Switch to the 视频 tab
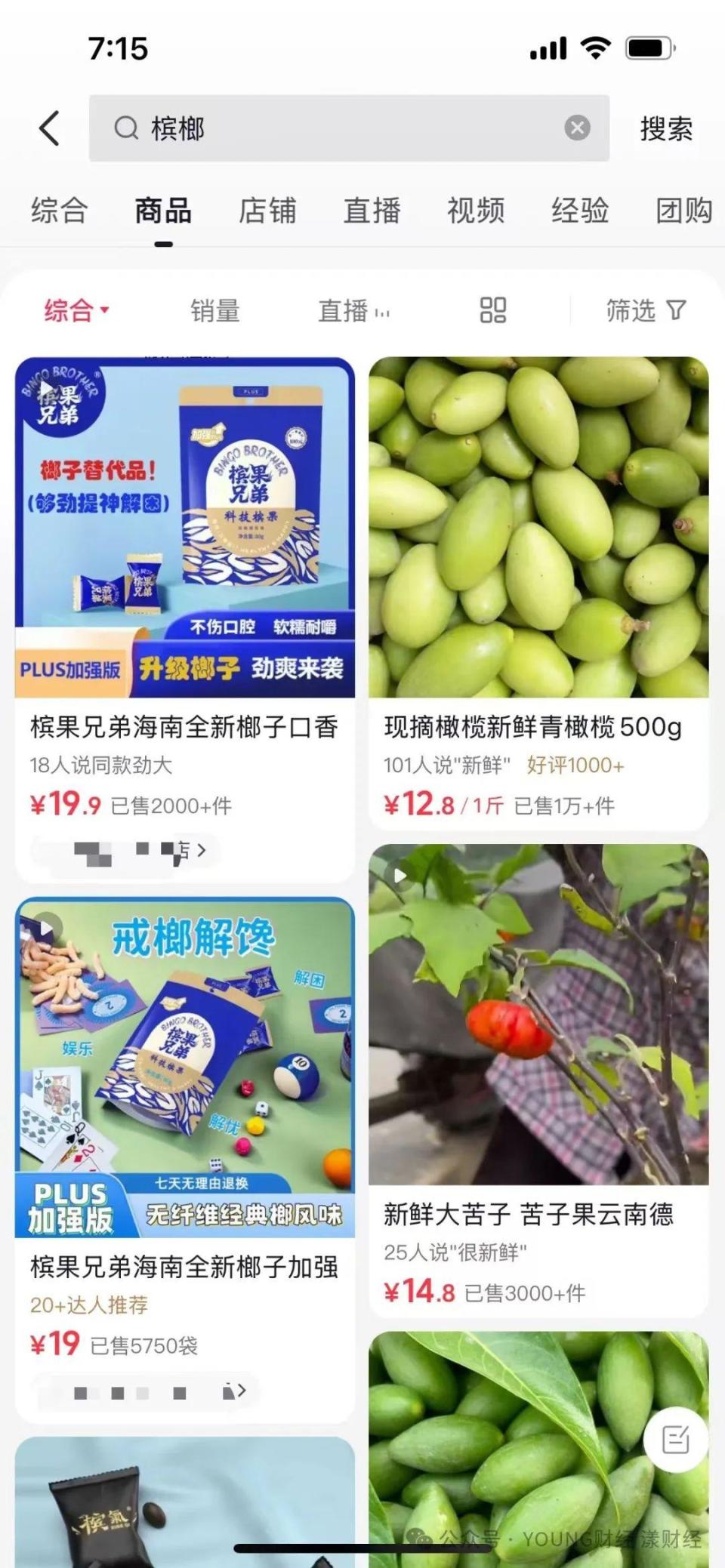 [475, 210]
